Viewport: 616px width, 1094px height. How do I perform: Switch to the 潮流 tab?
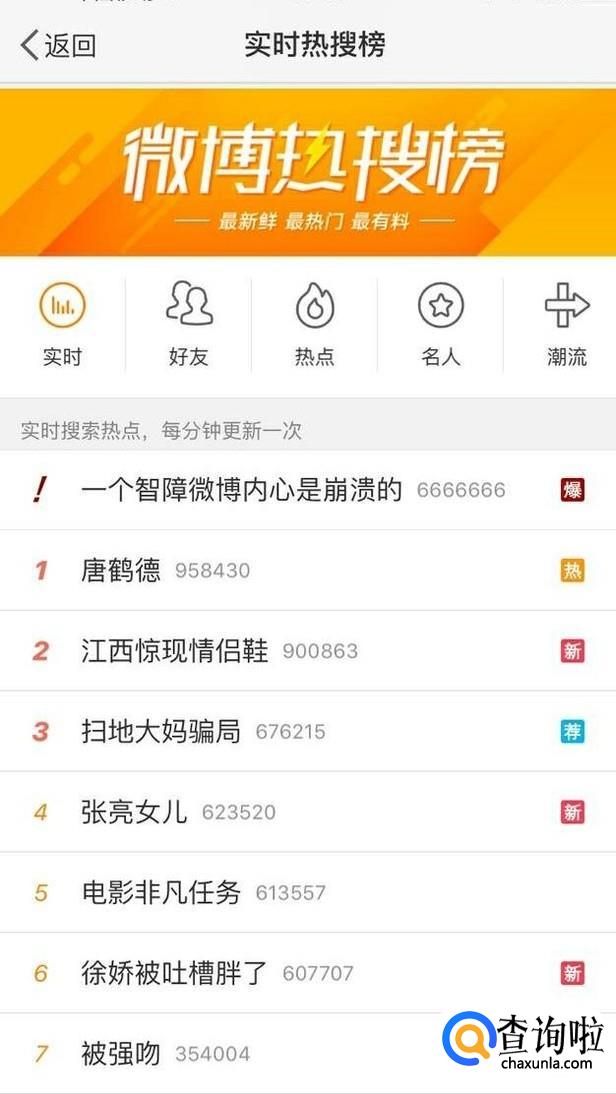pos(566,324)
